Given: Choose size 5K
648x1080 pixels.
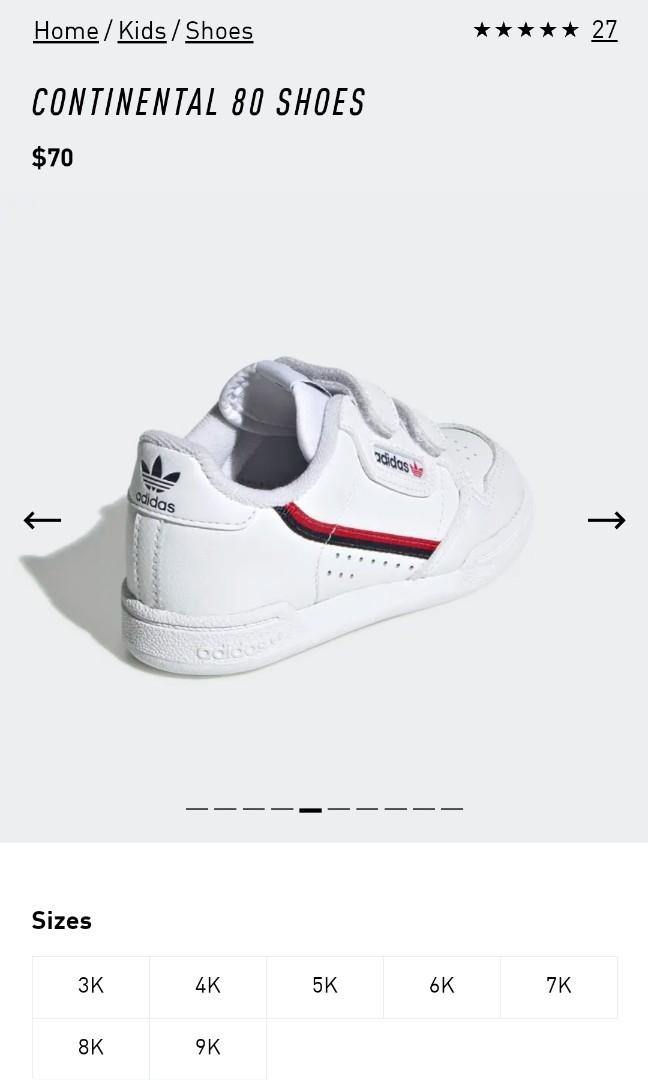Looking at the screenshot, I should click(x=325, y=986).
